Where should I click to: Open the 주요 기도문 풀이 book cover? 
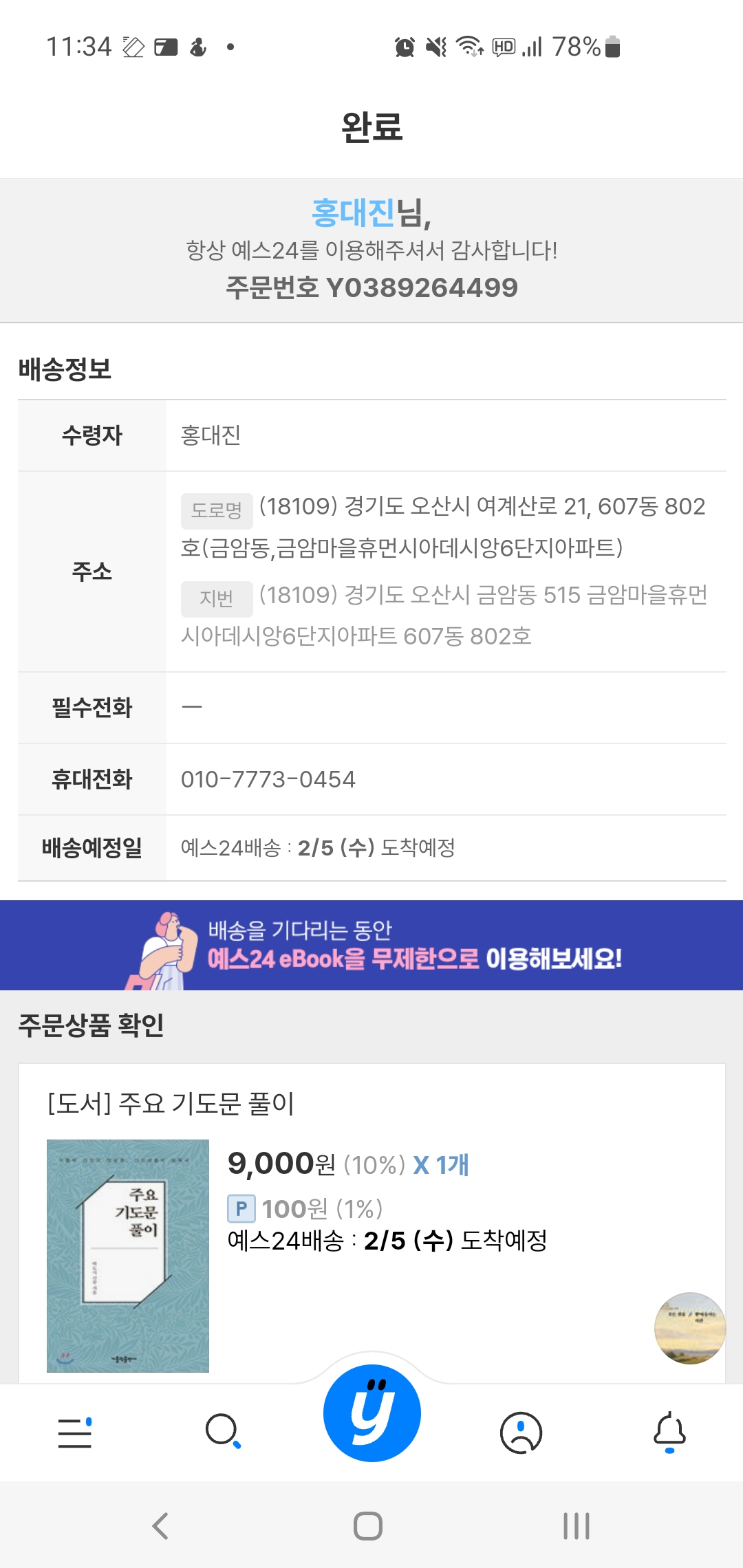pos(128,1256)
